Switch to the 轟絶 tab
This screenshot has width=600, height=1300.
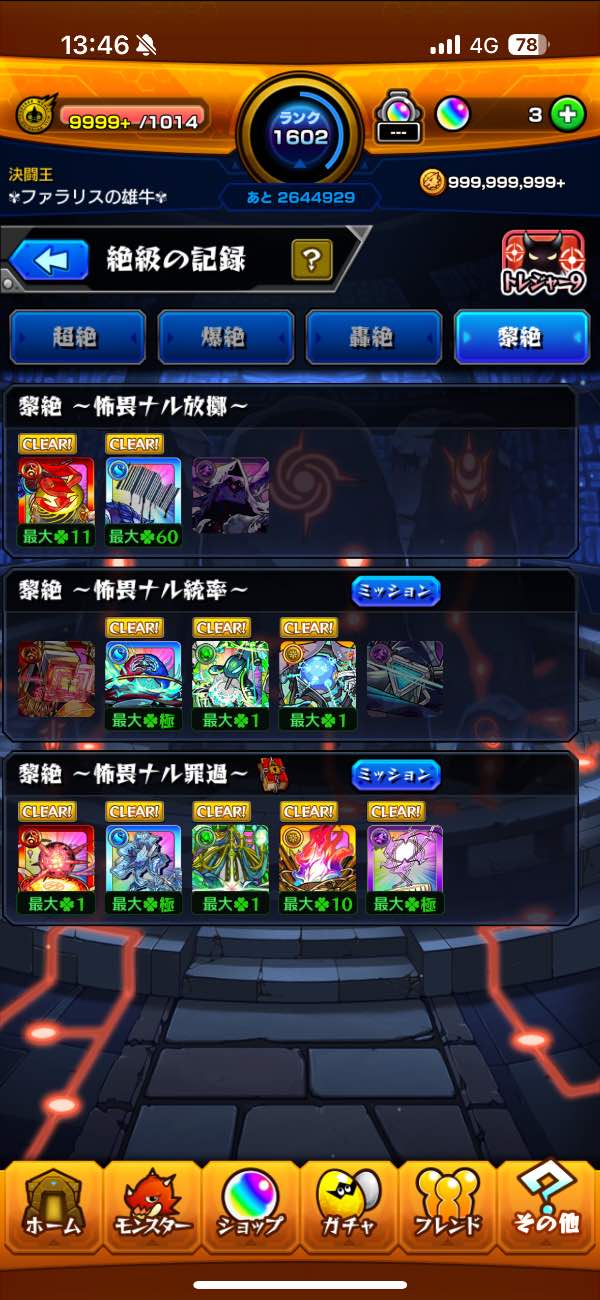point(373,337)
